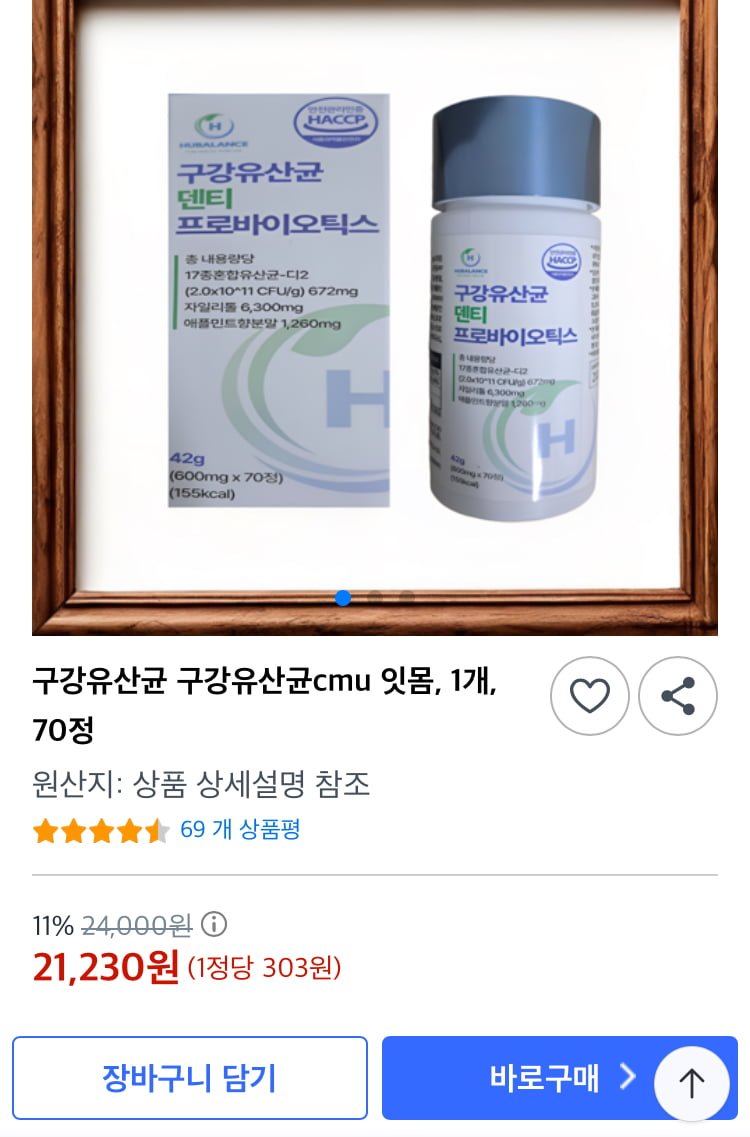Share this product
The height and width of the screenshot is (1137, 750).
coord(678,696)
